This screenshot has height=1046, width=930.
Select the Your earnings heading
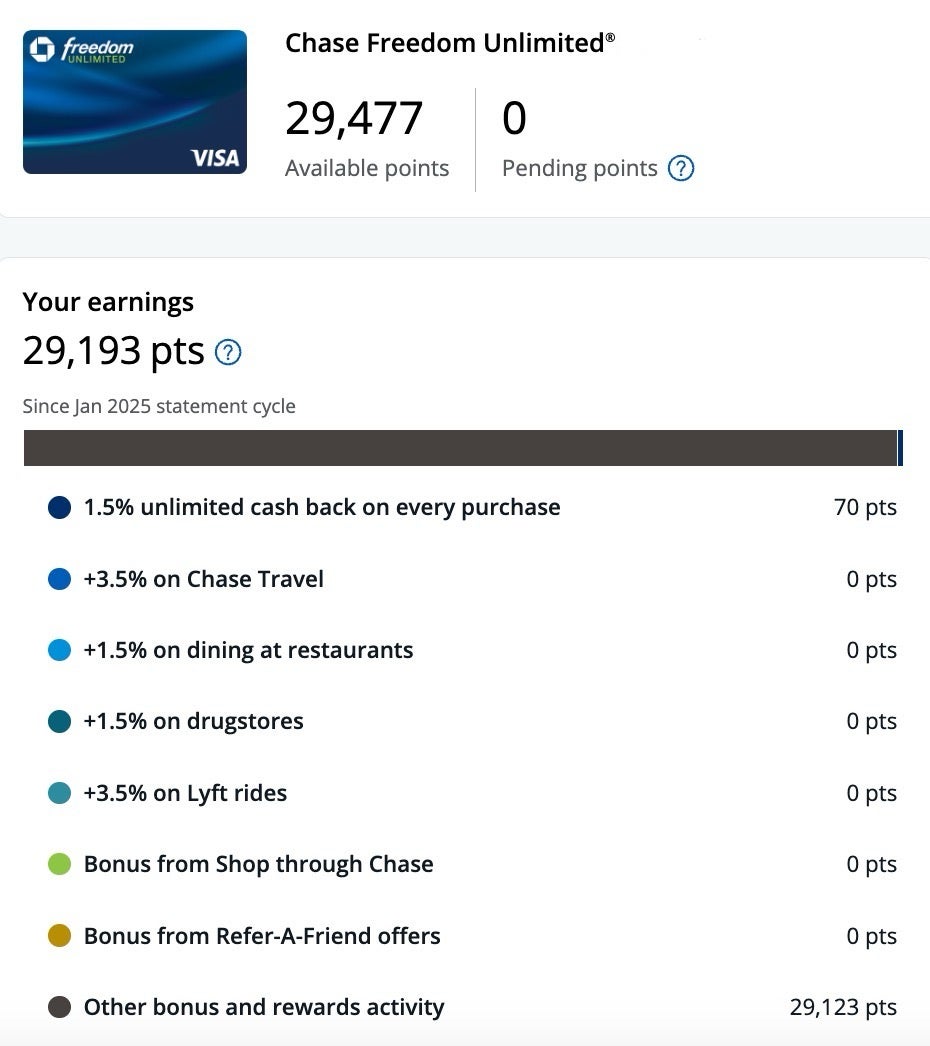[108, 301]
